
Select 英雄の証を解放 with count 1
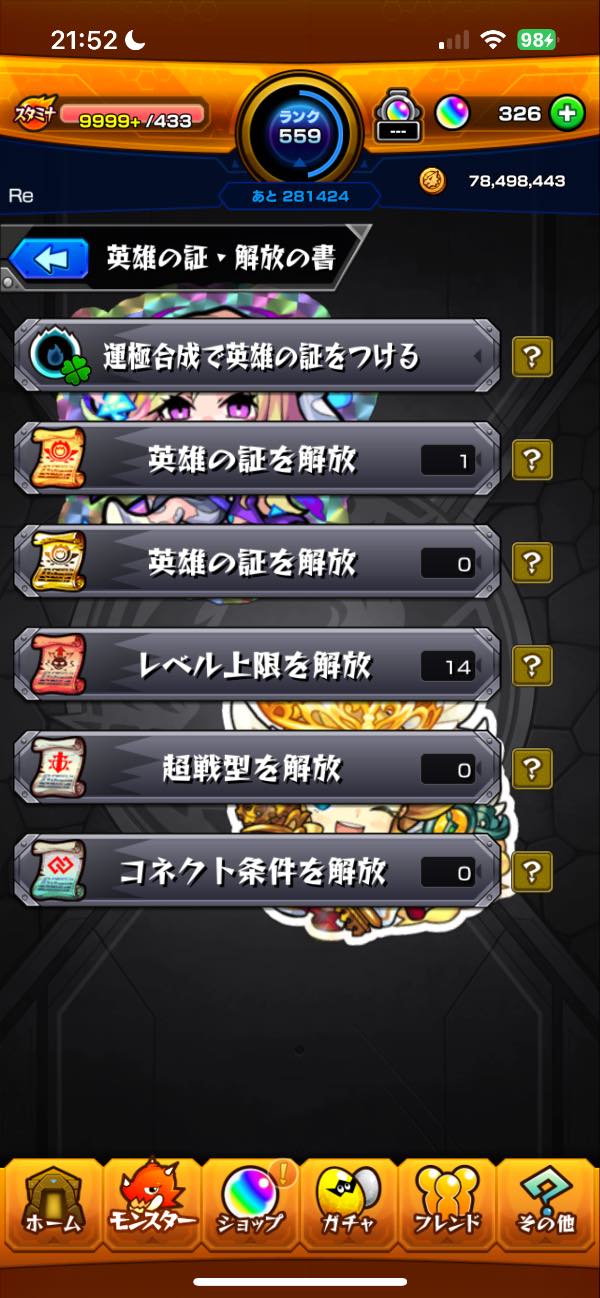257,459
